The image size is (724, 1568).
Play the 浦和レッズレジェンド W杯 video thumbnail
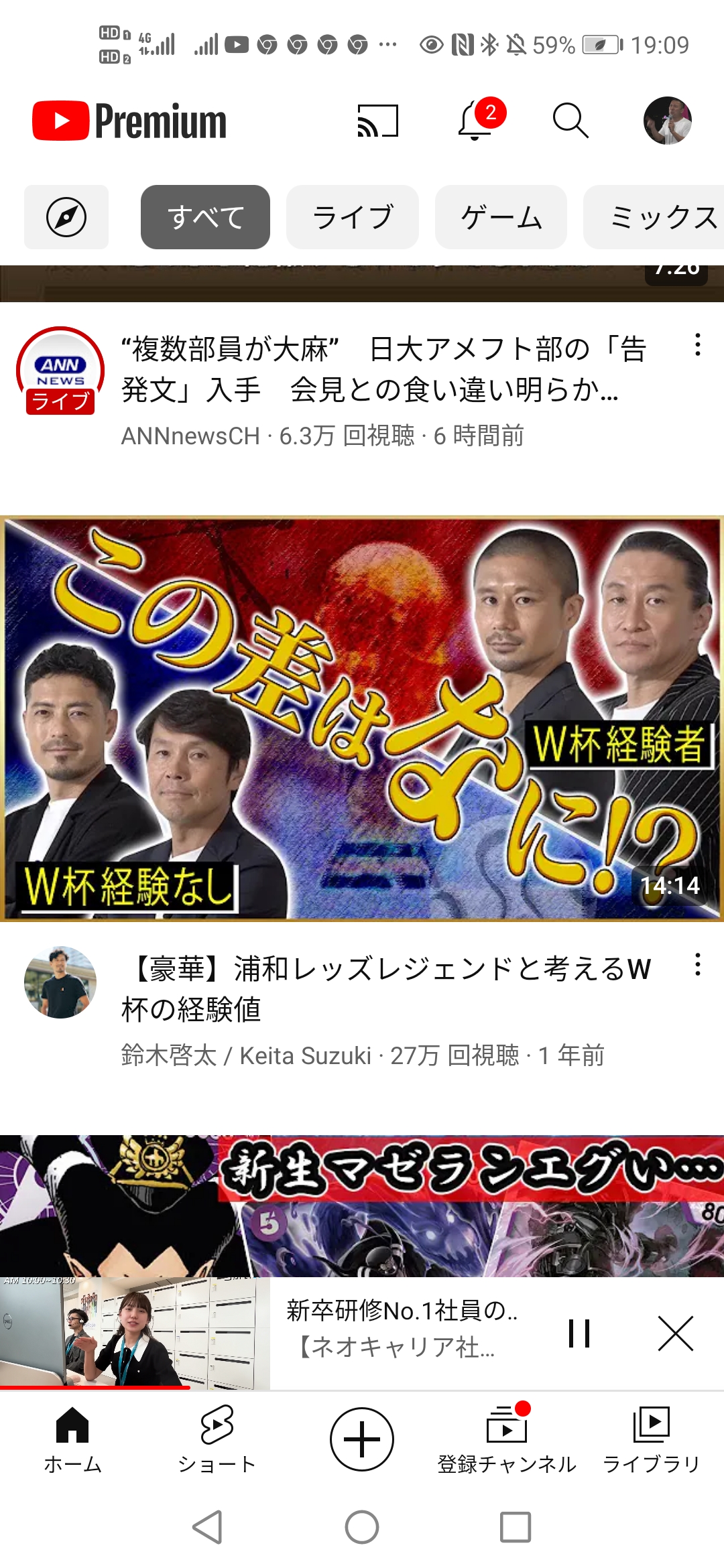tap(362, 718)
